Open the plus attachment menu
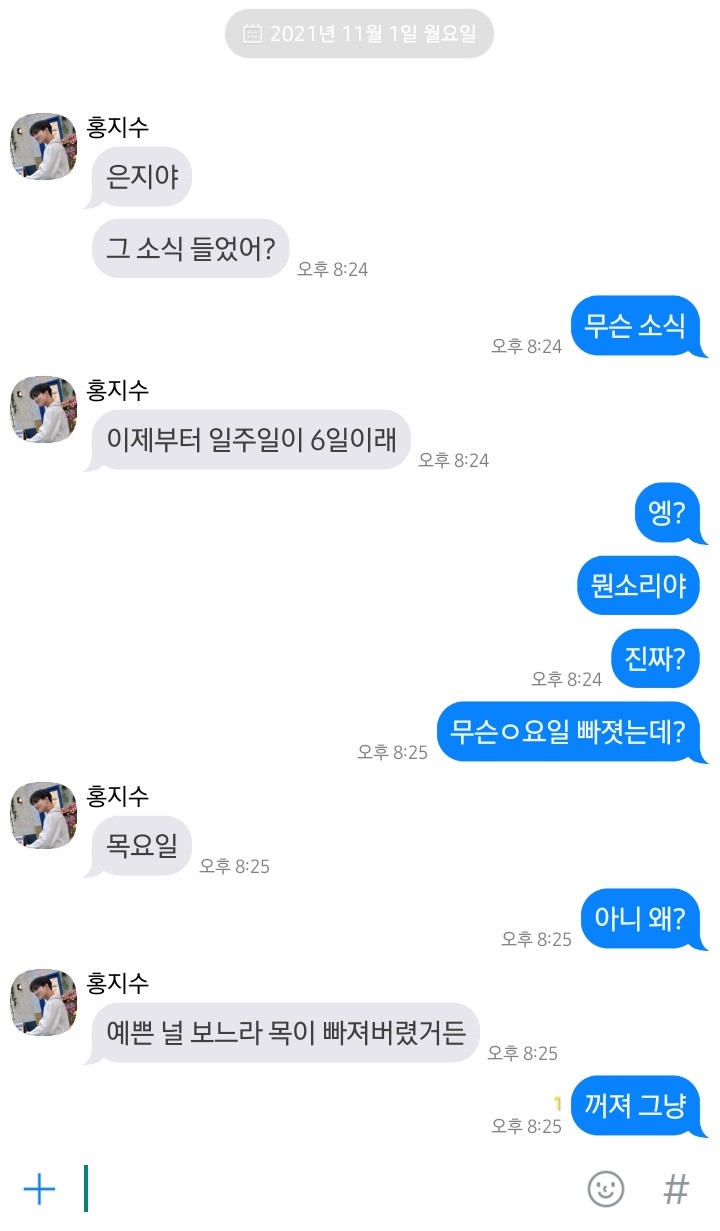This screenshot has height=1231, width=720. click(39, 1189)
